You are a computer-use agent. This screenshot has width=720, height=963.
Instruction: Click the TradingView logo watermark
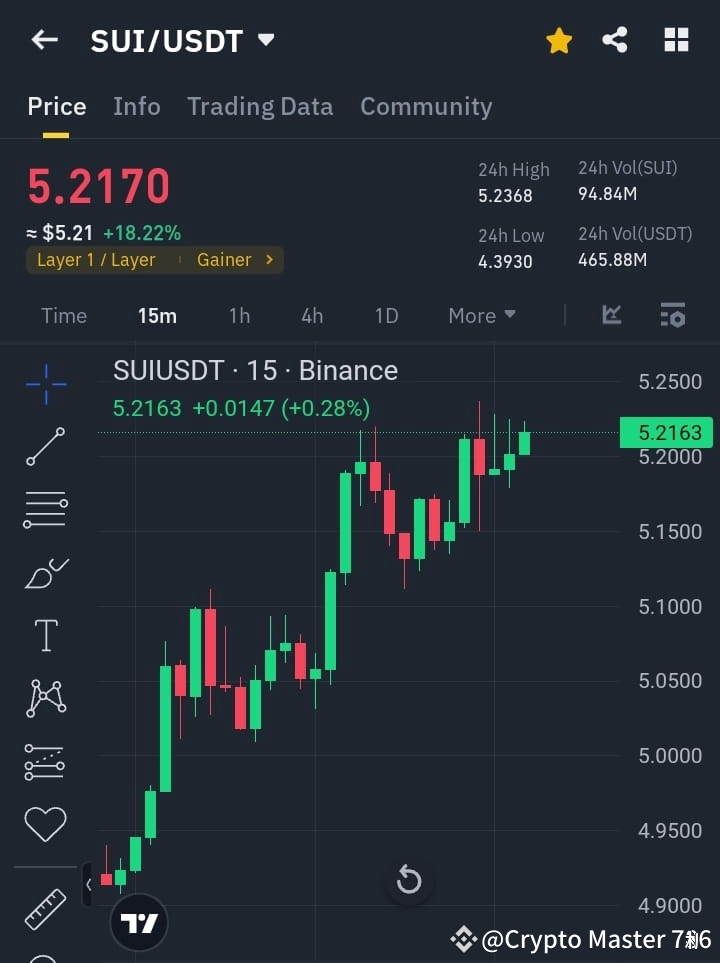tap(139, 922)
